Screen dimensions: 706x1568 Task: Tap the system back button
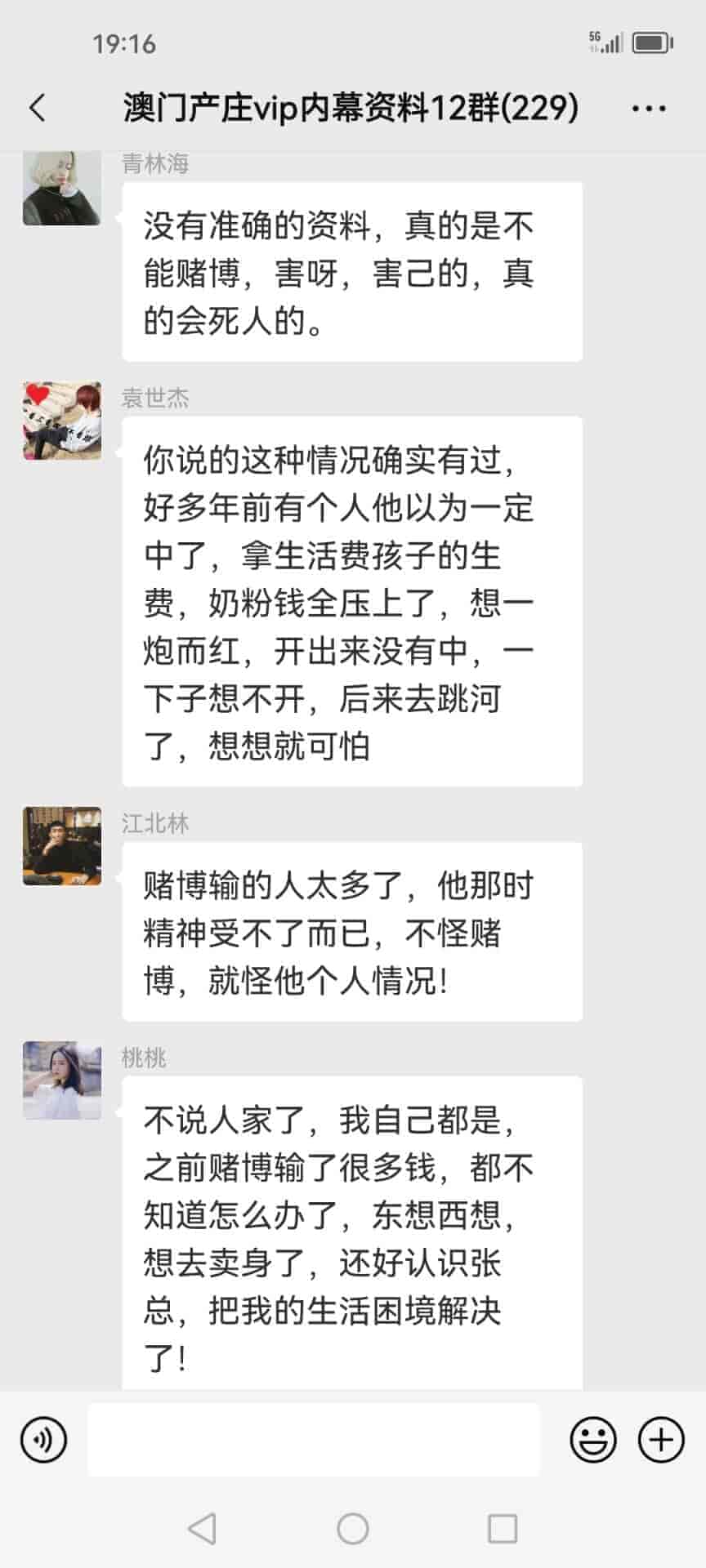click(202, 1528)
